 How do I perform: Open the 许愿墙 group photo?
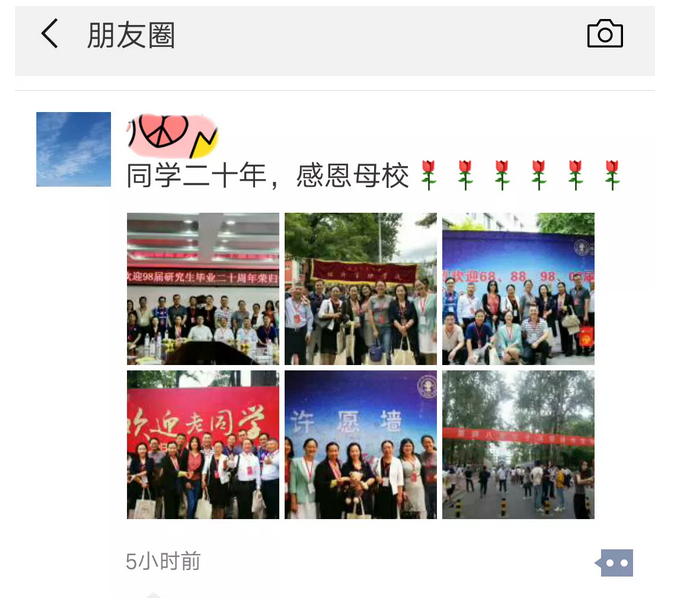360,444
